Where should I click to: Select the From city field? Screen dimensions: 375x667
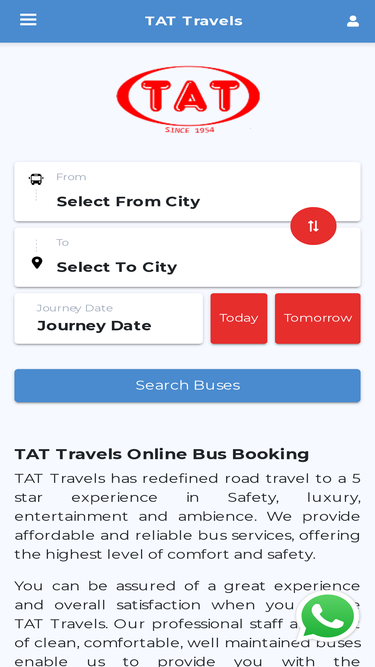[188, 191]
